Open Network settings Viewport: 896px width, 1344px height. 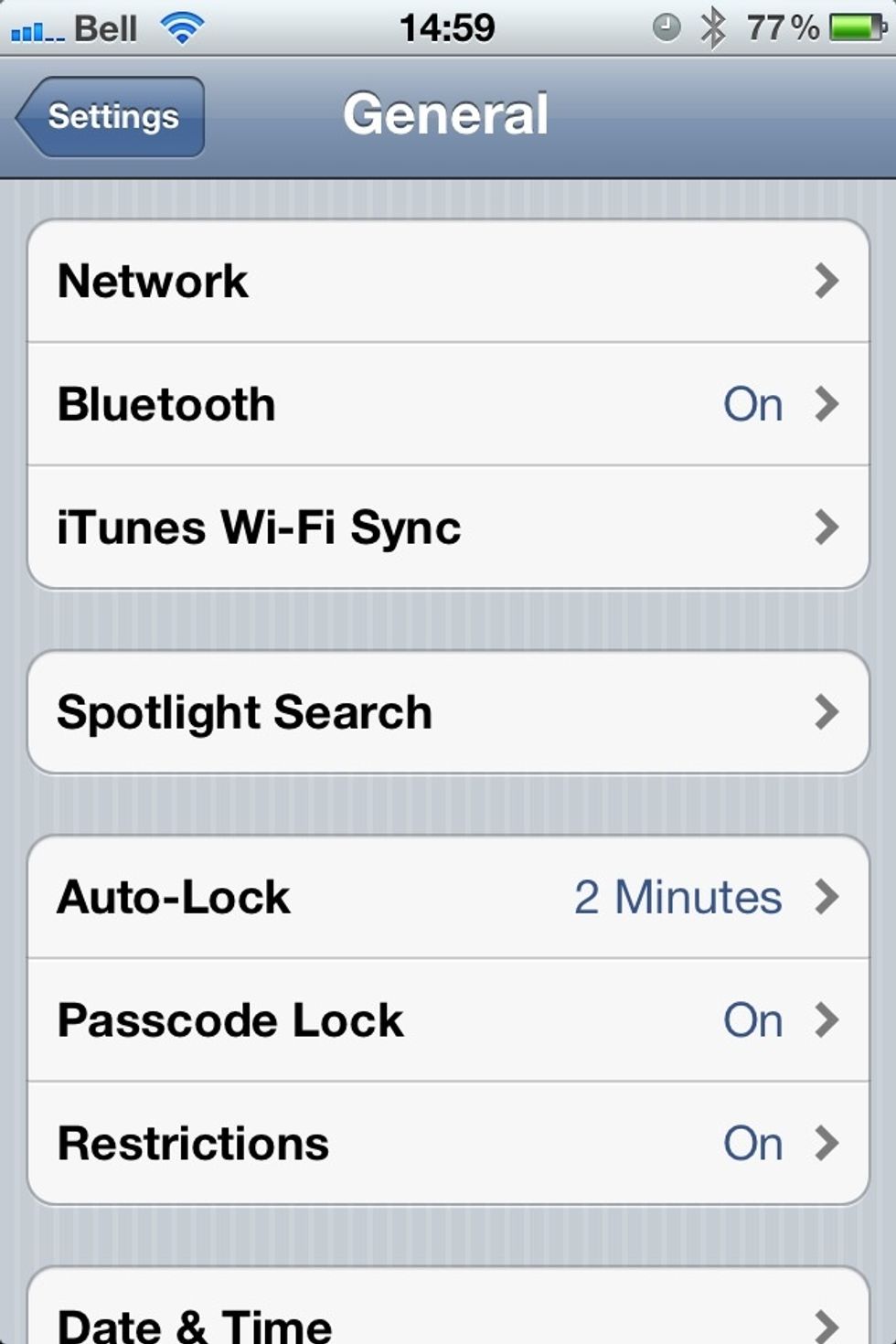coord(448,281)
